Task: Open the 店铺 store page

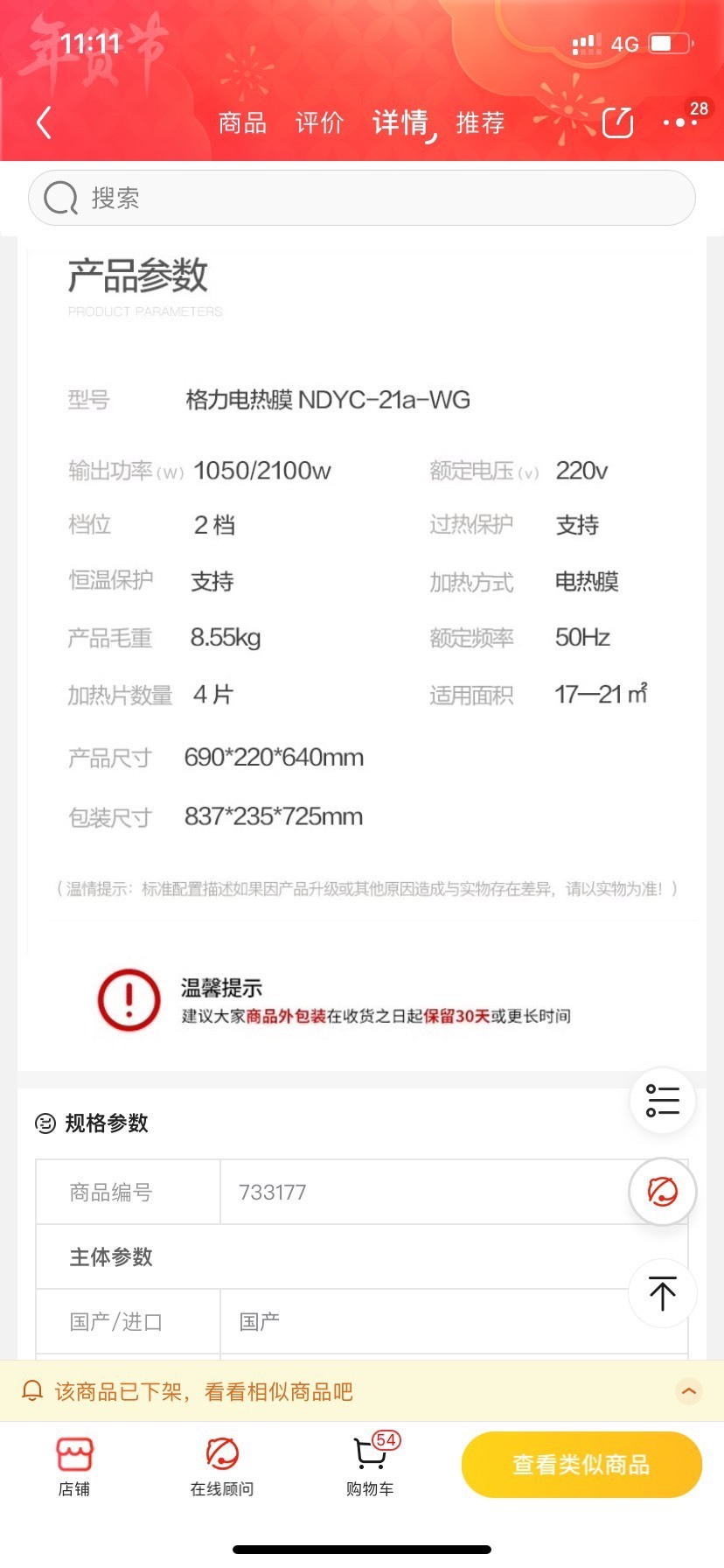Action: coord(74,1466)
